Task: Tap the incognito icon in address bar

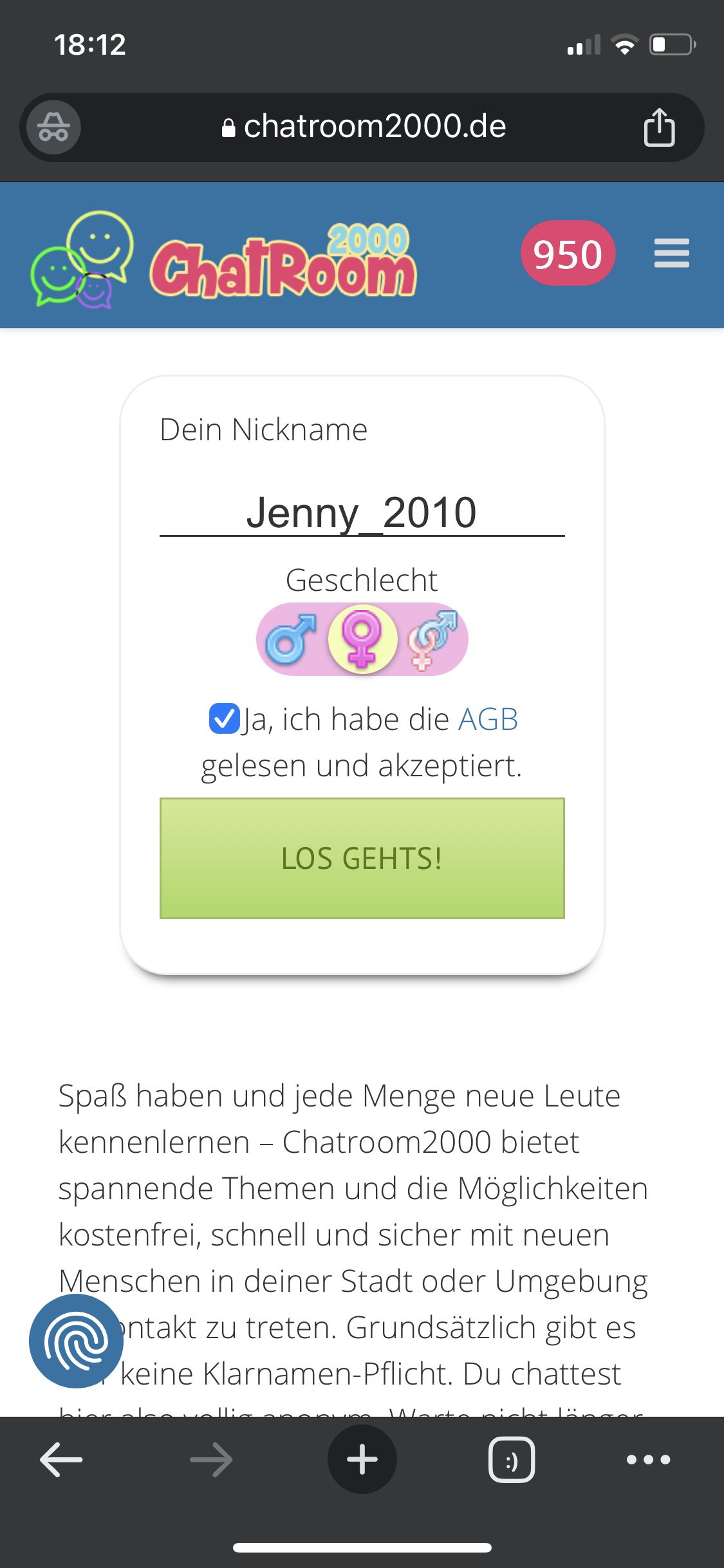Action: (53, 127)
